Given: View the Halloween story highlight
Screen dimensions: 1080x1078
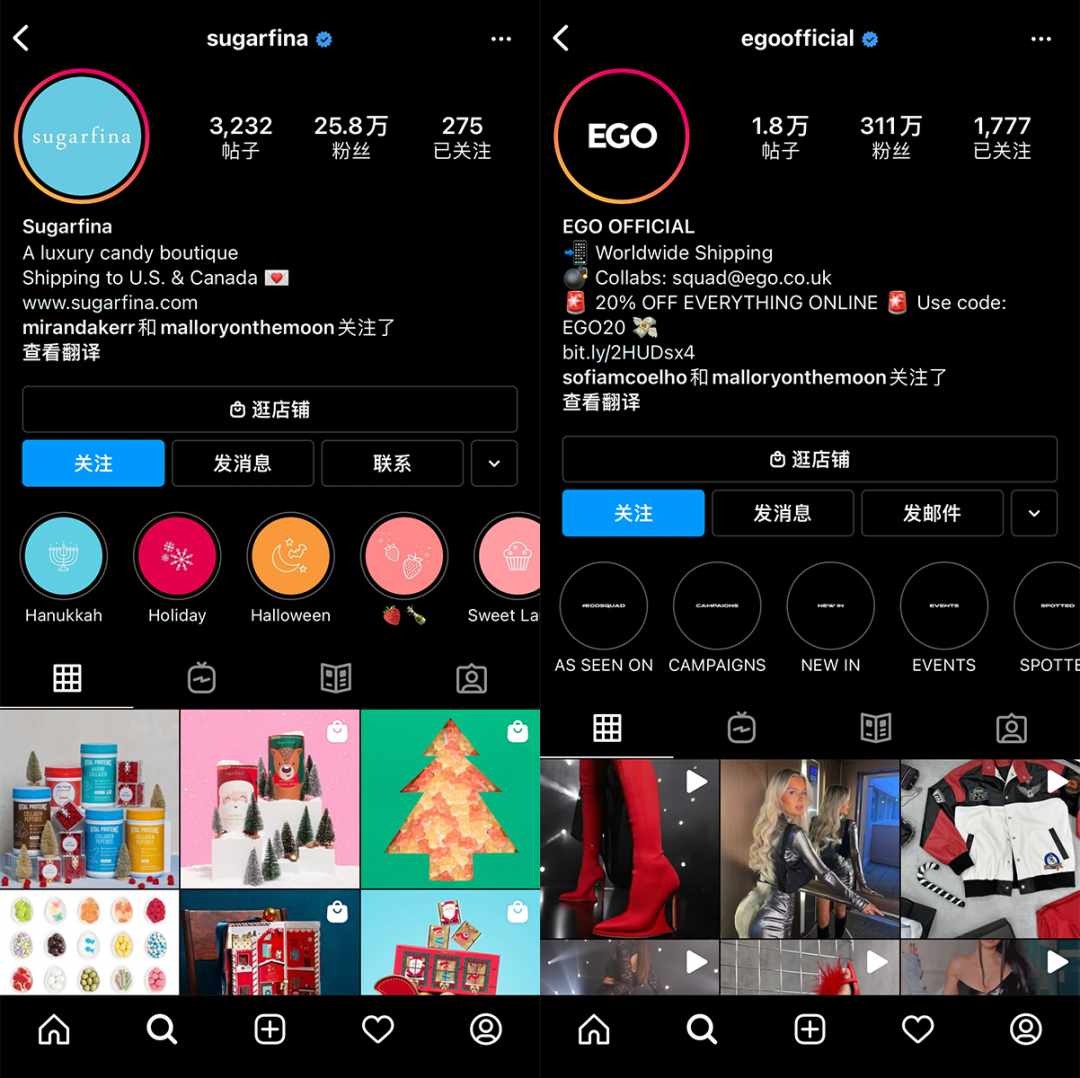Looking at the screenshot, I should (x=290, y=557).
